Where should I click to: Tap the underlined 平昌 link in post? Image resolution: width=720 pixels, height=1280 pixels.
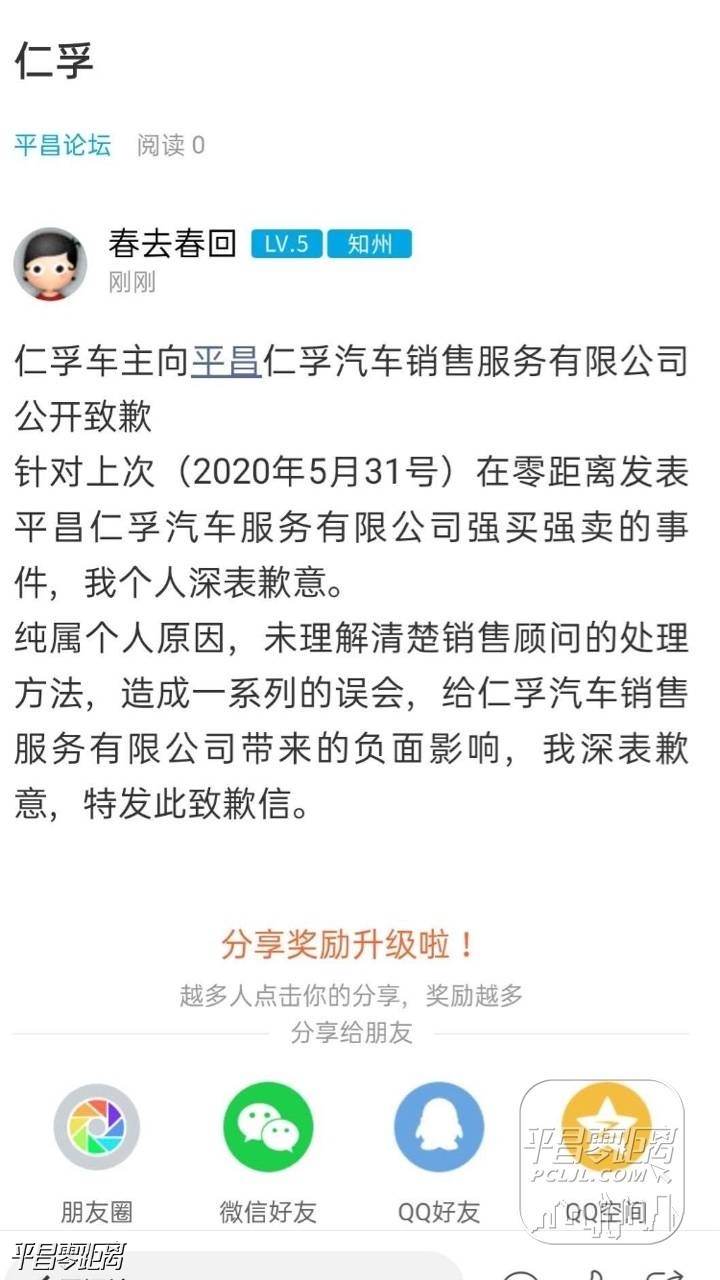[225, 361]
